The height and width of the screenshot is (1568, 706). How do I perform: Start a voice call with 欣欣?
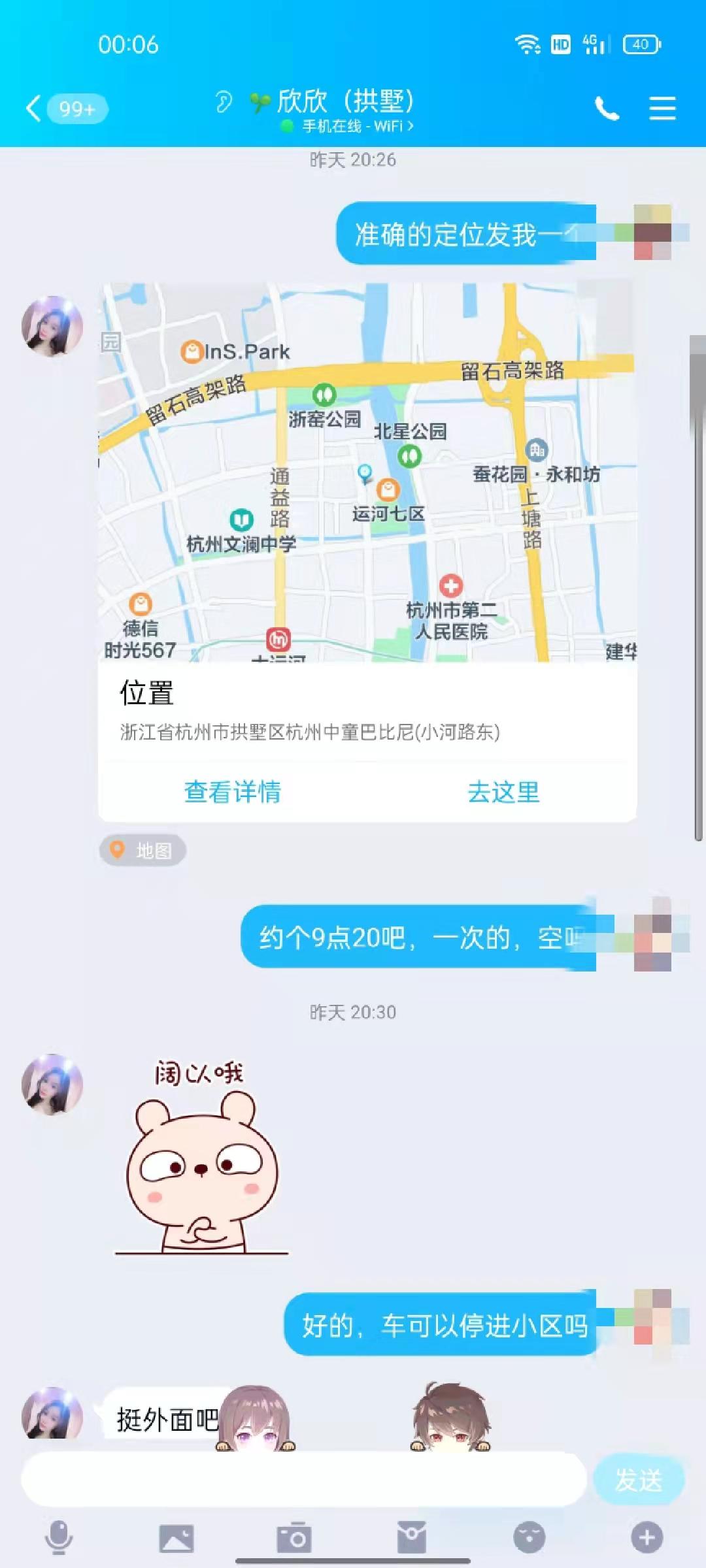[607, 108]
